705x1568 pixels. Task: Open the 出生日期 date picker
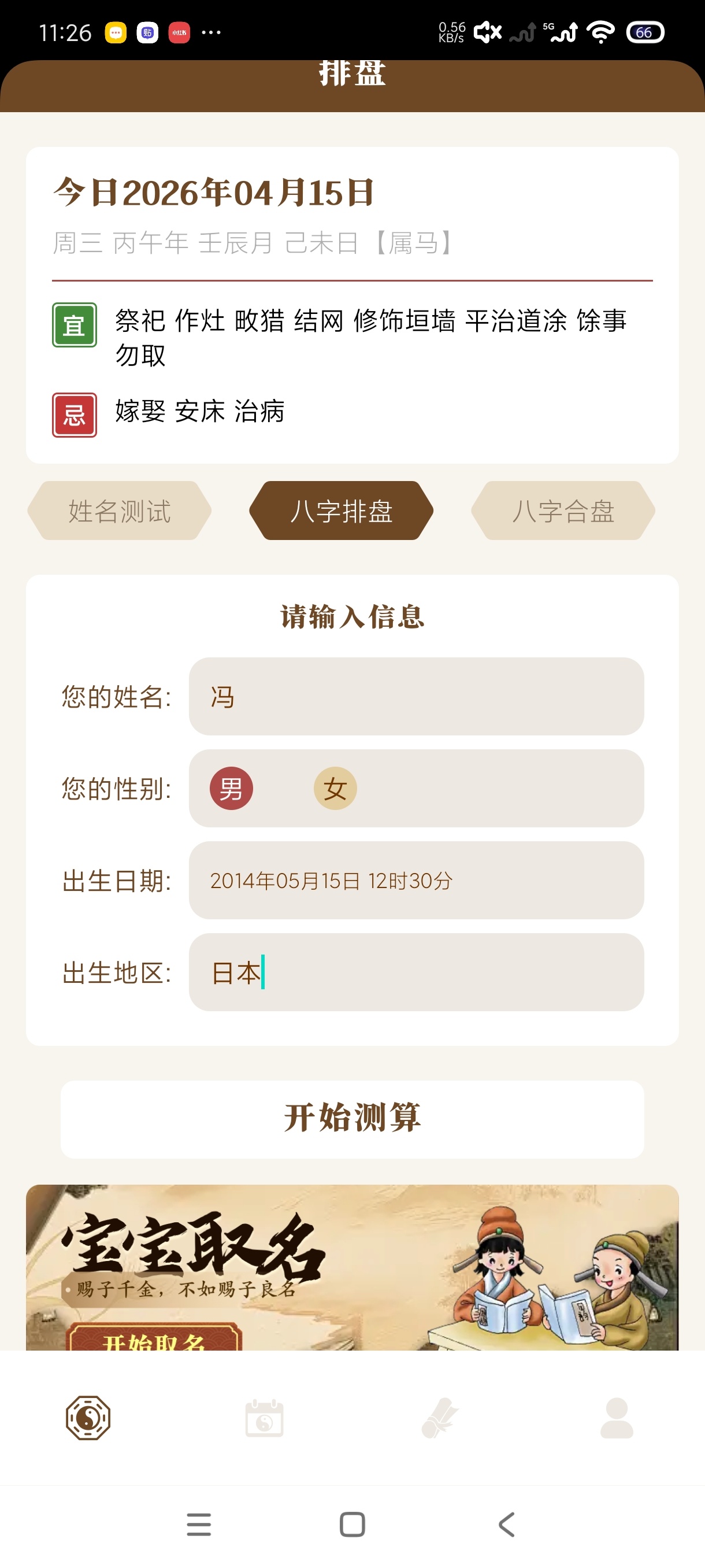(416, 880)
